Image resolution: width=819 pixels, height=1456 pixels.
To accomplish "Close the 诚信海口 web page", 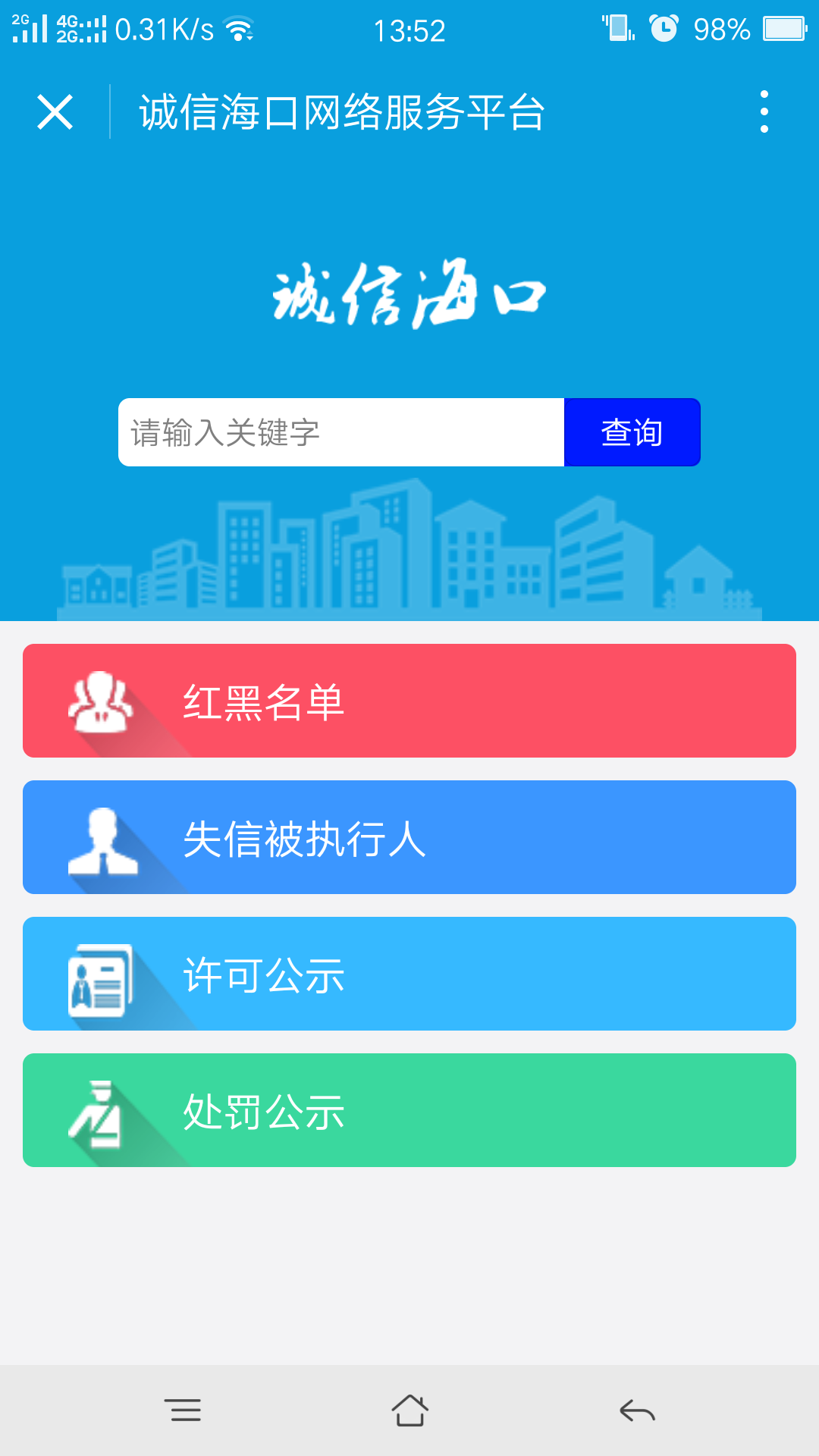I will pyautogui.click(x=55, y=112).
